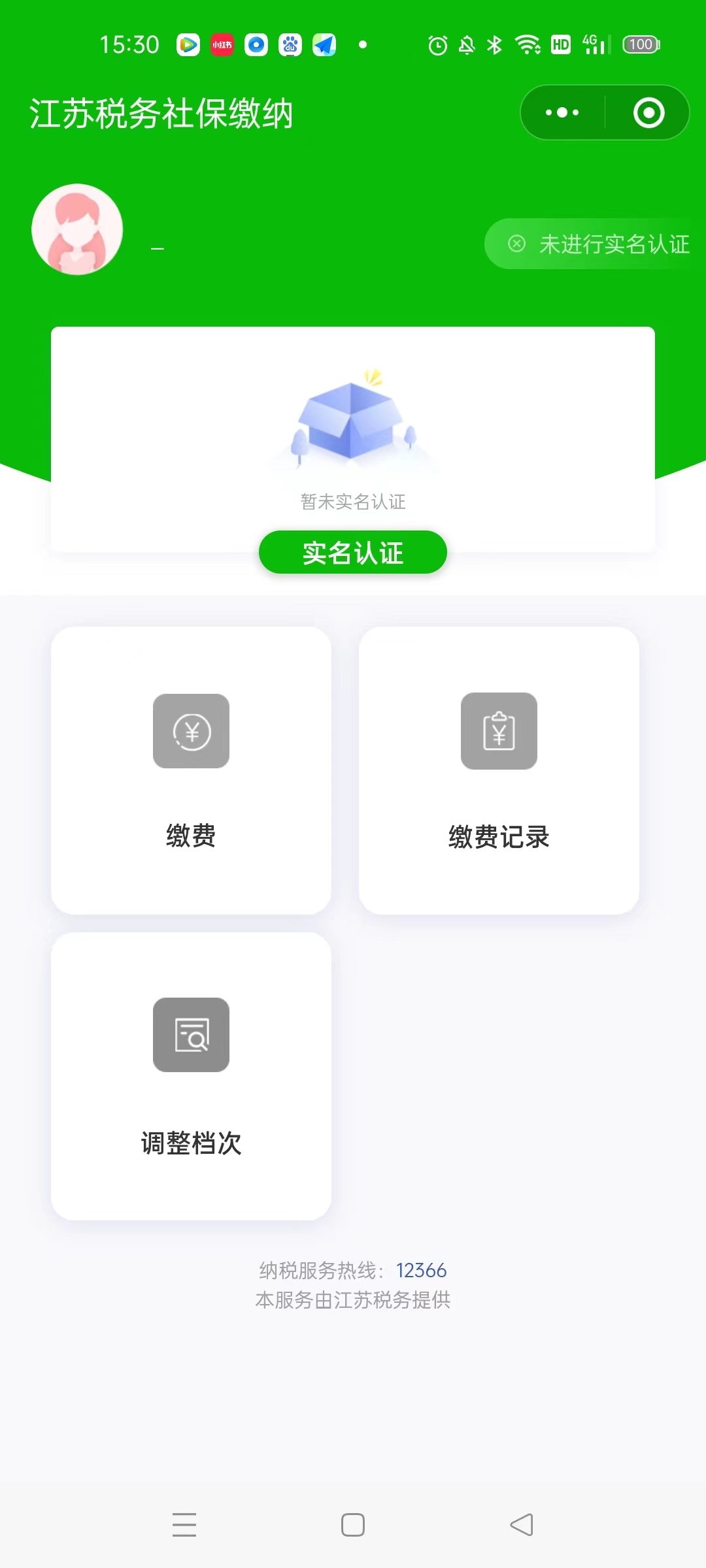Open the 缴费 card
The image size is (706, 1568).
[191, 771]
